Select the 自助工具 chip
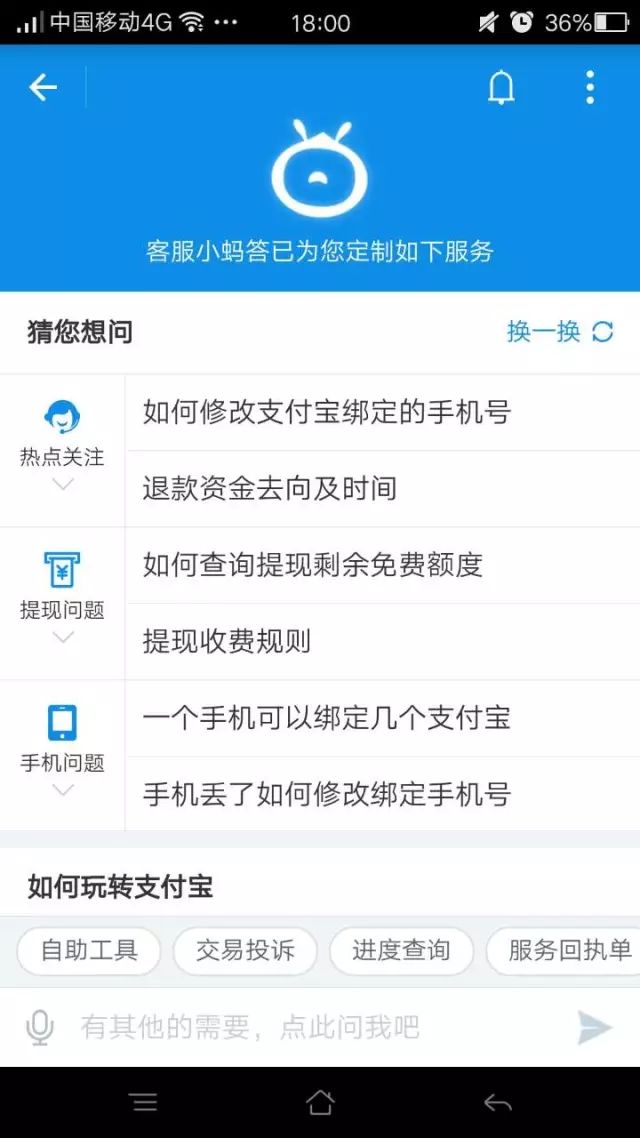Viewport: 640px width, 1138px height. (x=89, y=950)
